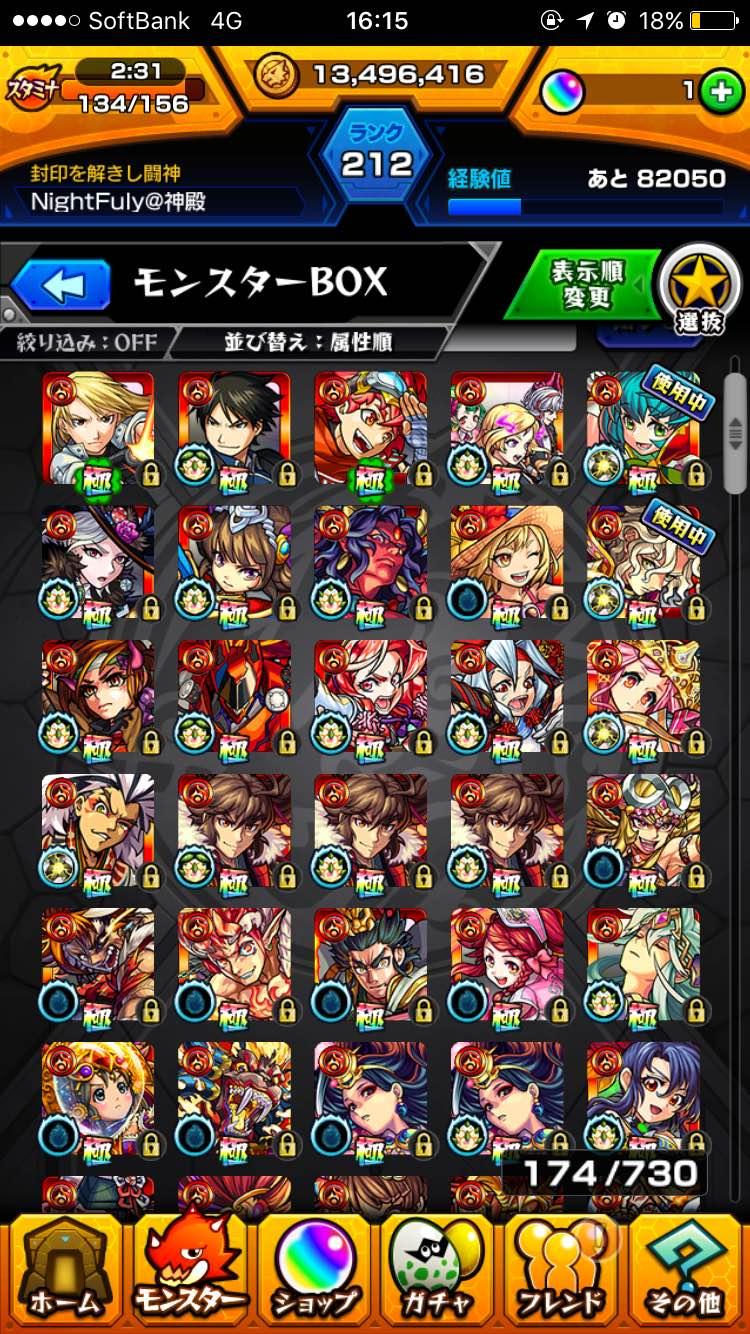This screenshot has width=750, height=1334.
Task: Open the その他 tab
Action: tap(687, 1272)
